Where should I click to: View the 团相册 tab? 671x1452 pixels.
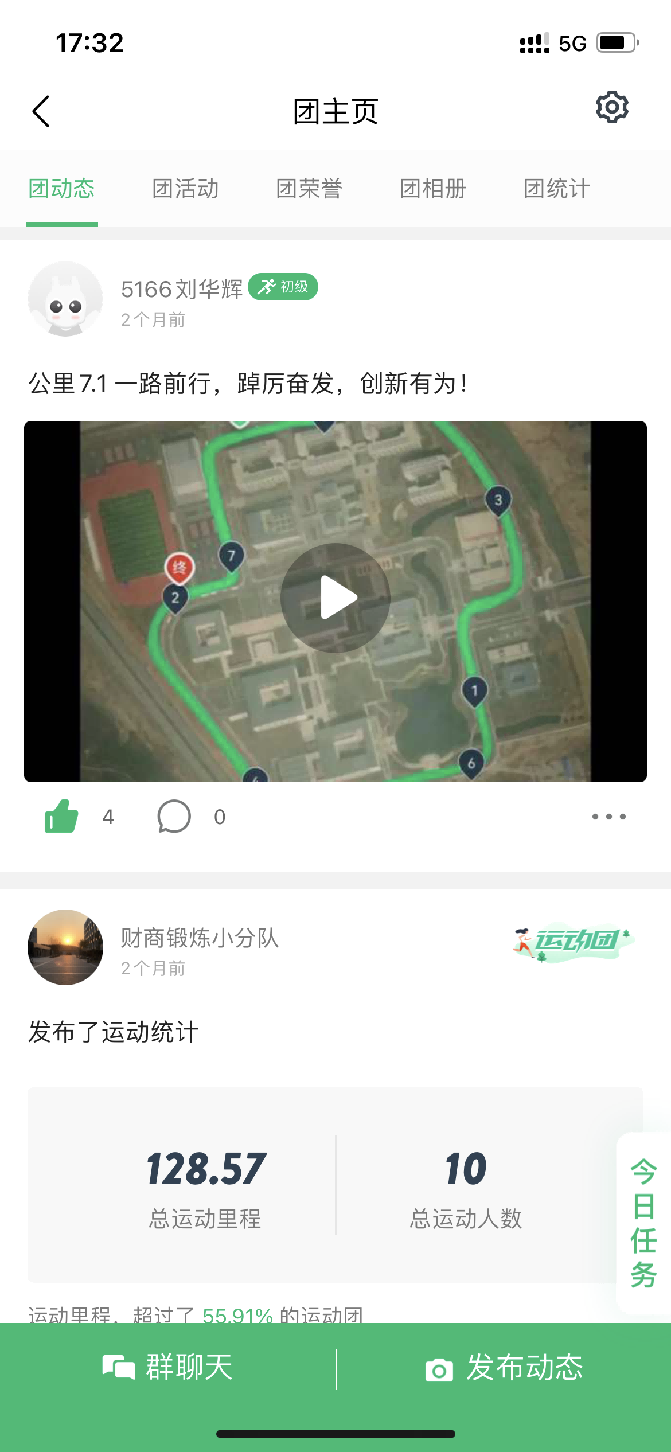tap(433, 188)
